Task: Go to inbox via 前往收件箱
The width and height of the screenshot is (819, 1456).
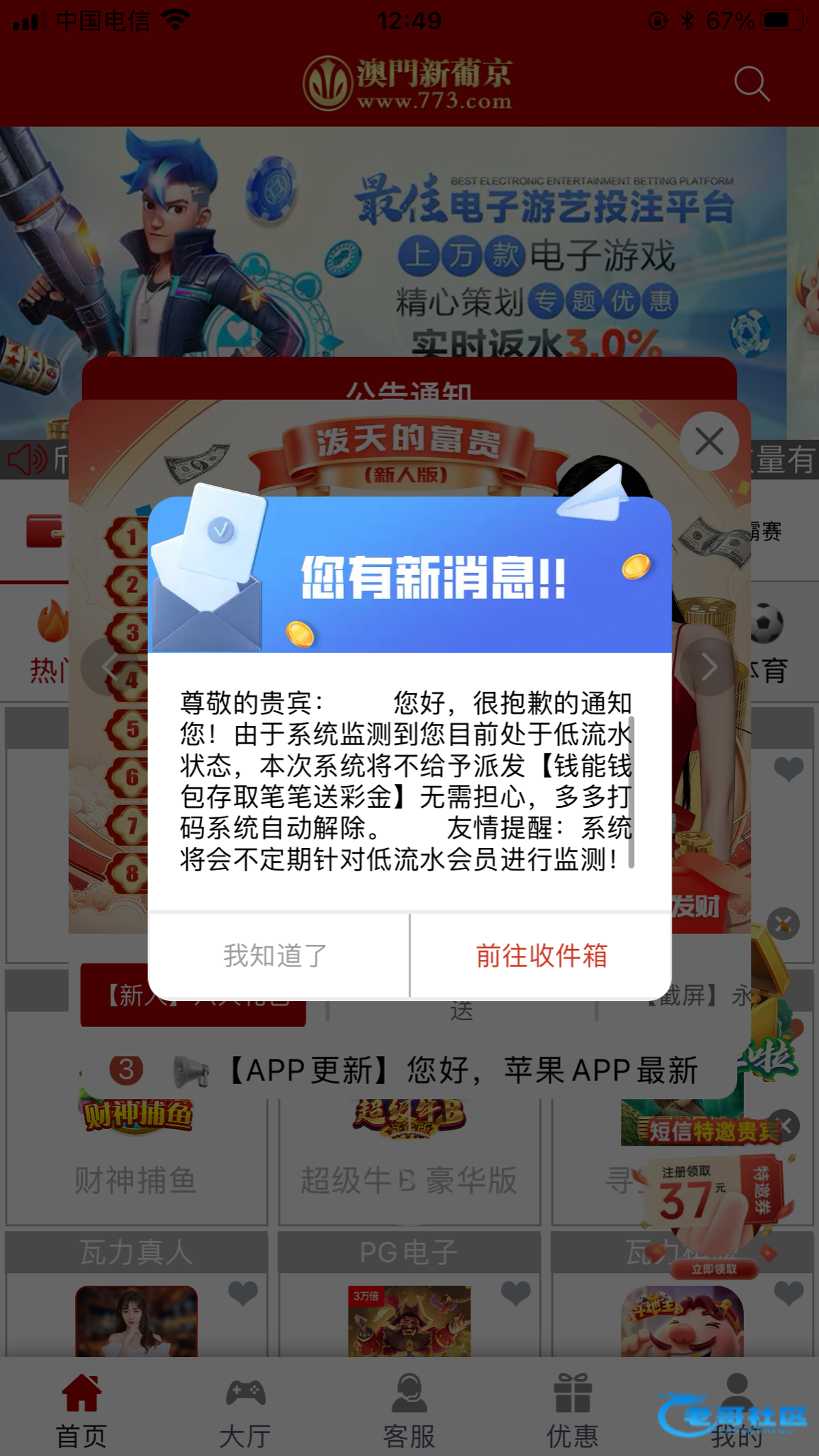Action: click(541, 955)
